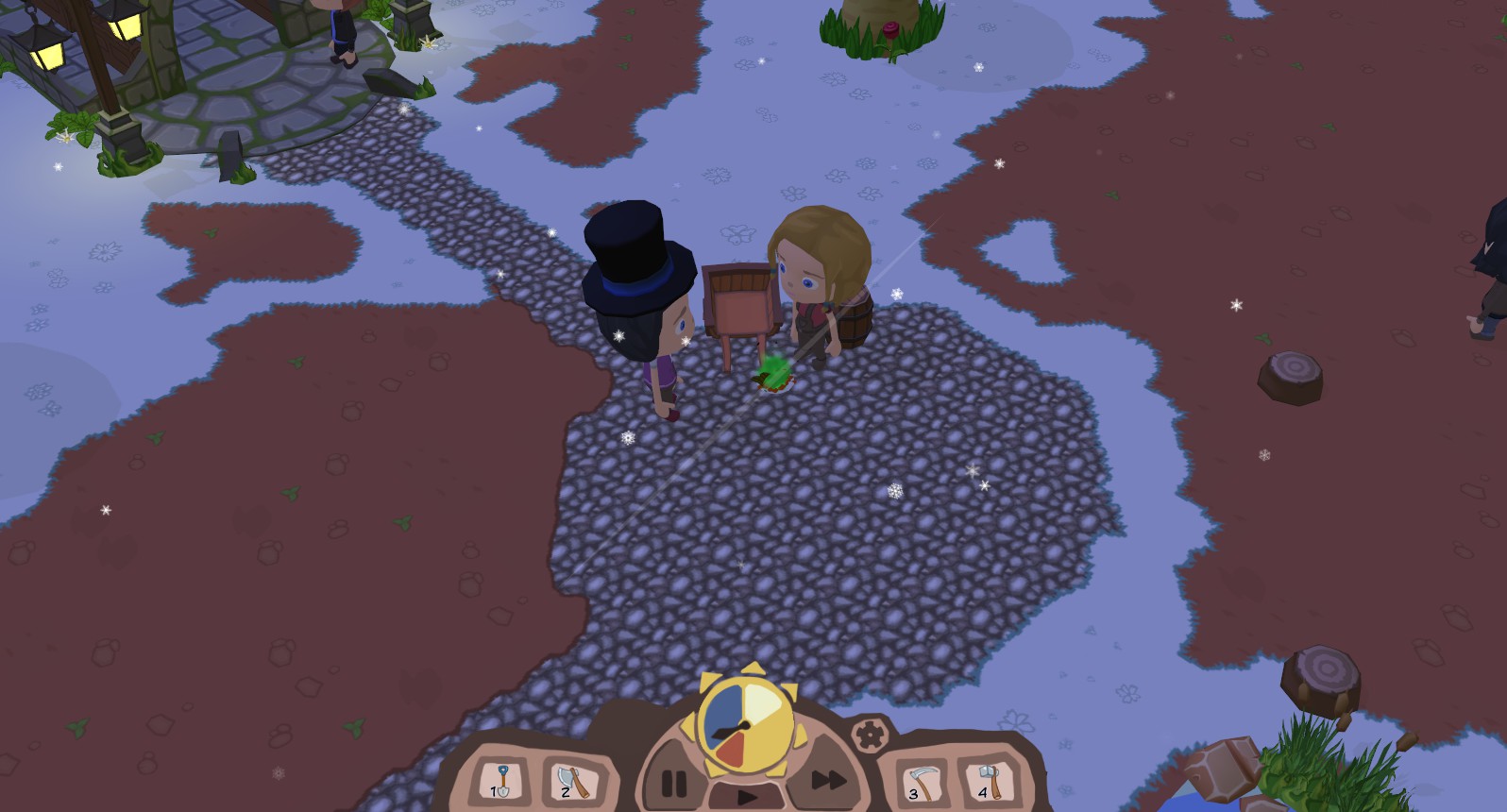
Task: Open the settings gear
Action: [867, 735]
